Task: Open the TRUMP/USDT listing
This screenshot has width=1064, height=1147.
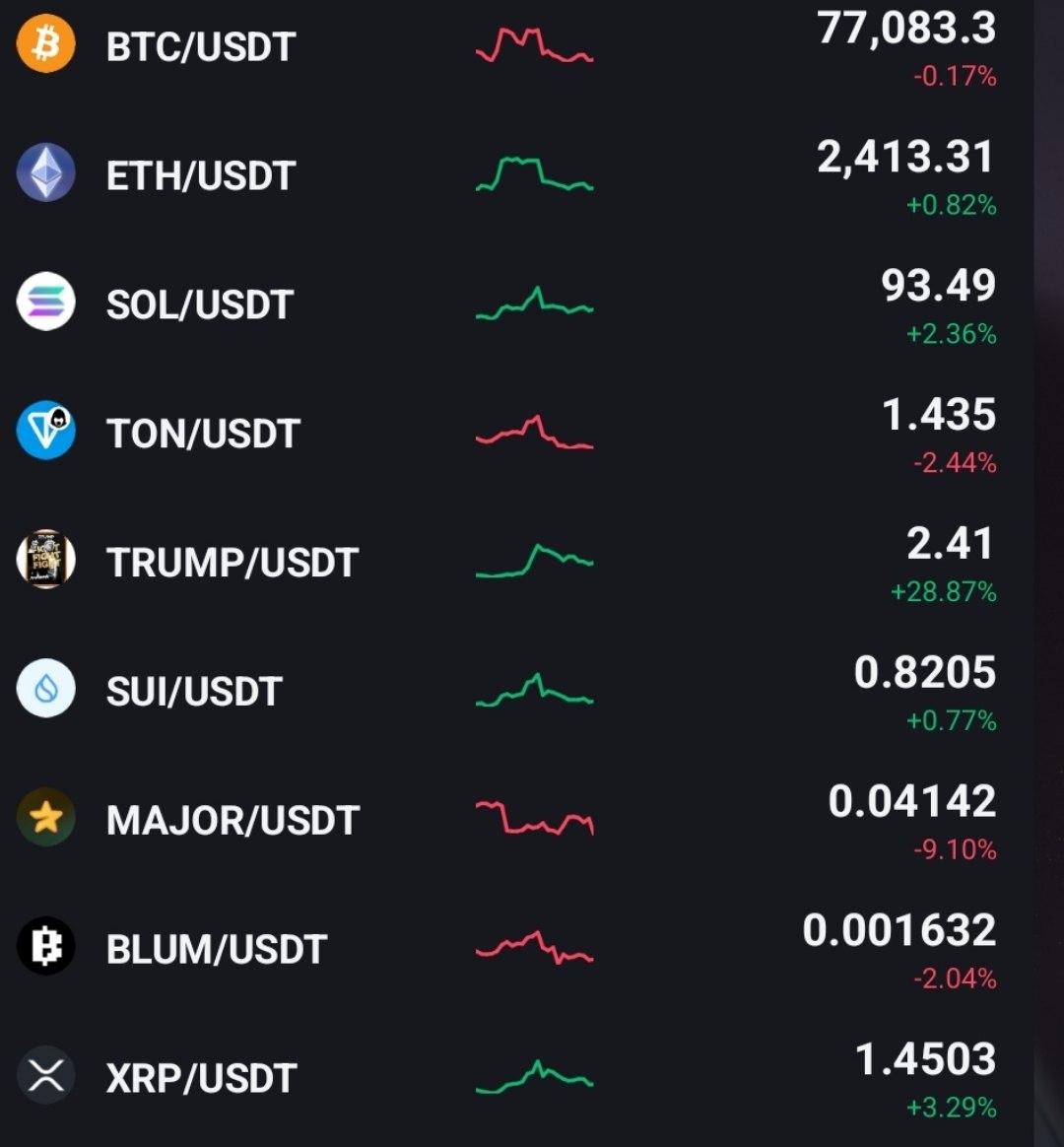Action: [x=516, y=561]
